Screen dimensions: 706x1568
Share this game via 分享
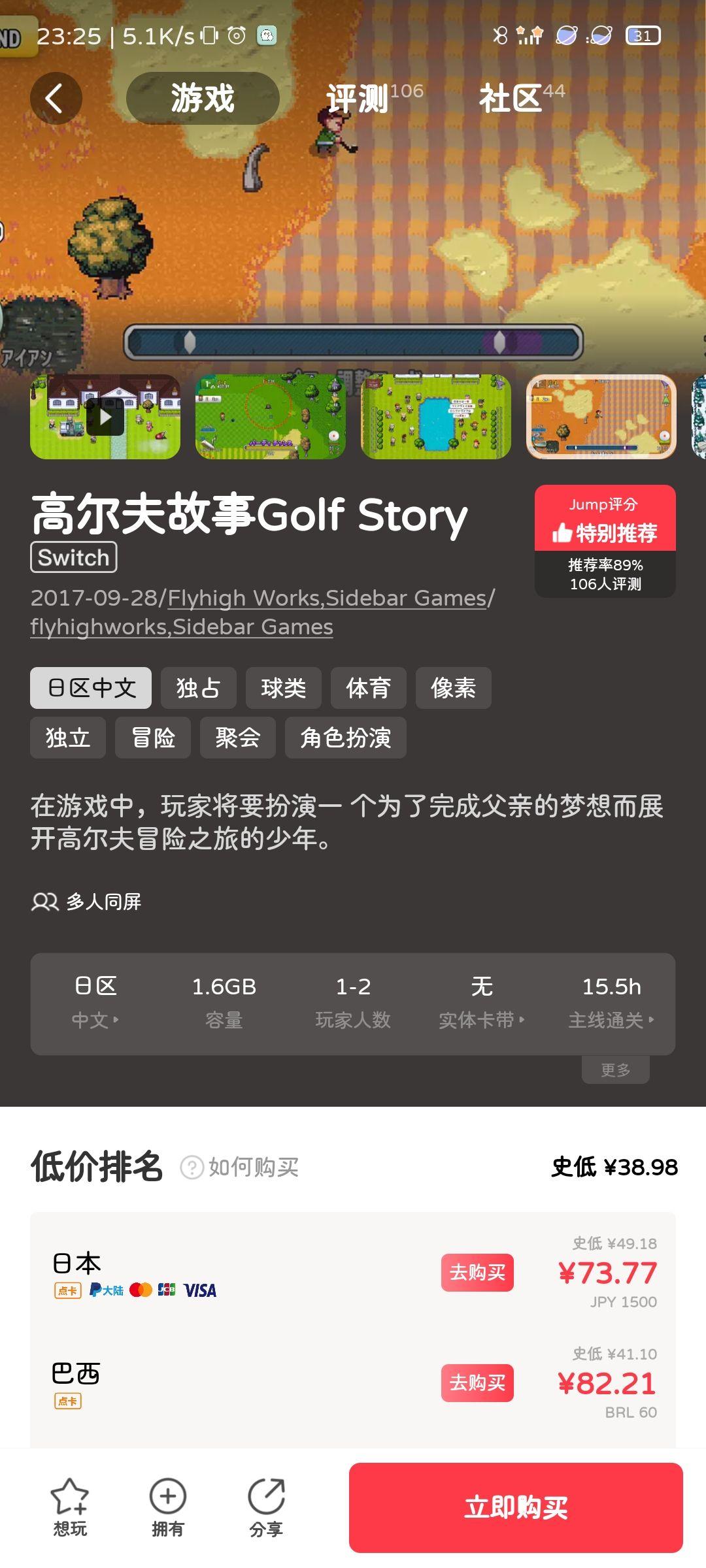click(266, 1507)
